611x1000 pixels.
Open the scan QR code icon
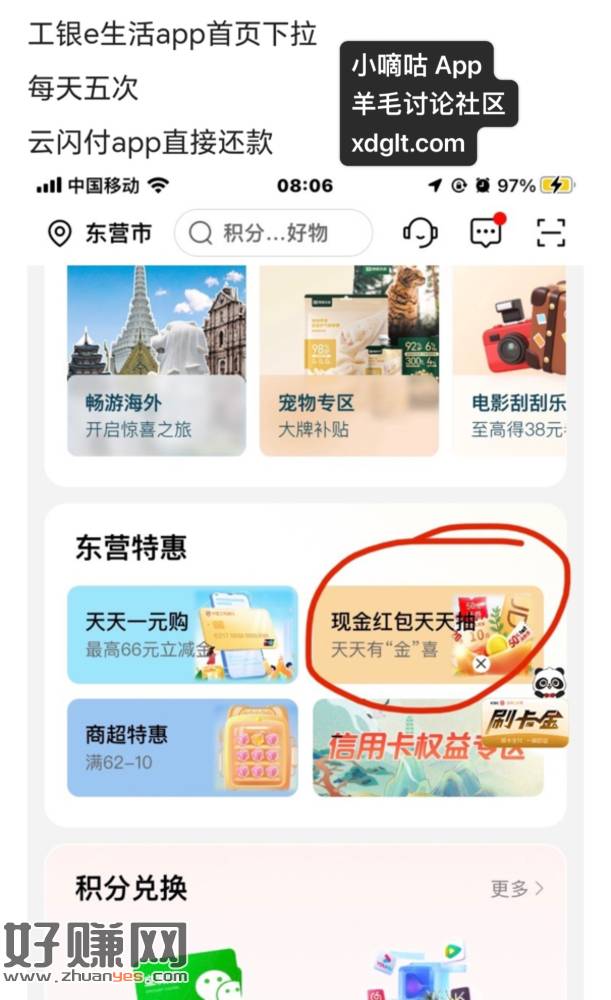click(551, 232)
